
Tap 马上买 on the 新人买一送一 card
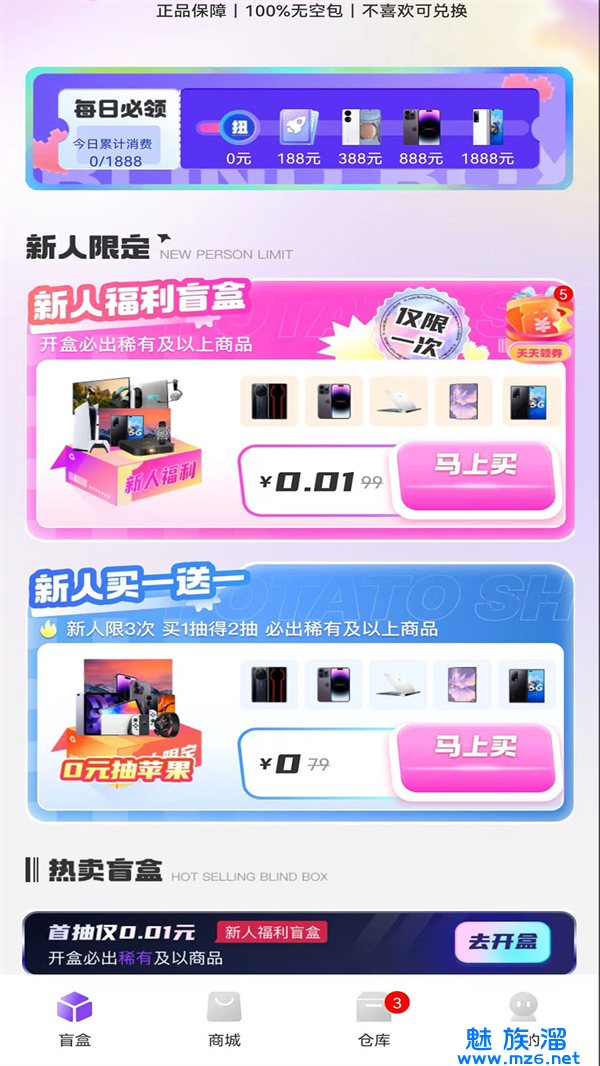click(x=476, y=749)
